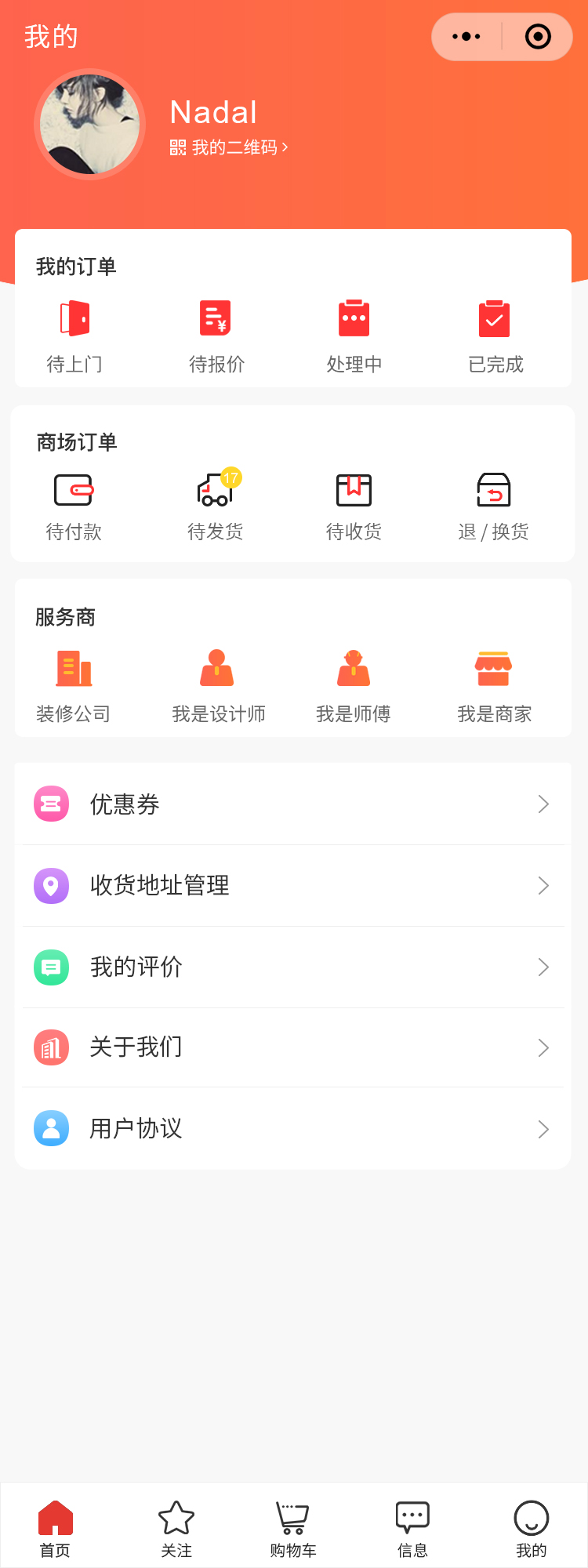View 待上门 service orders
The height and width of the screenshot is (1568, 588).
74,336
